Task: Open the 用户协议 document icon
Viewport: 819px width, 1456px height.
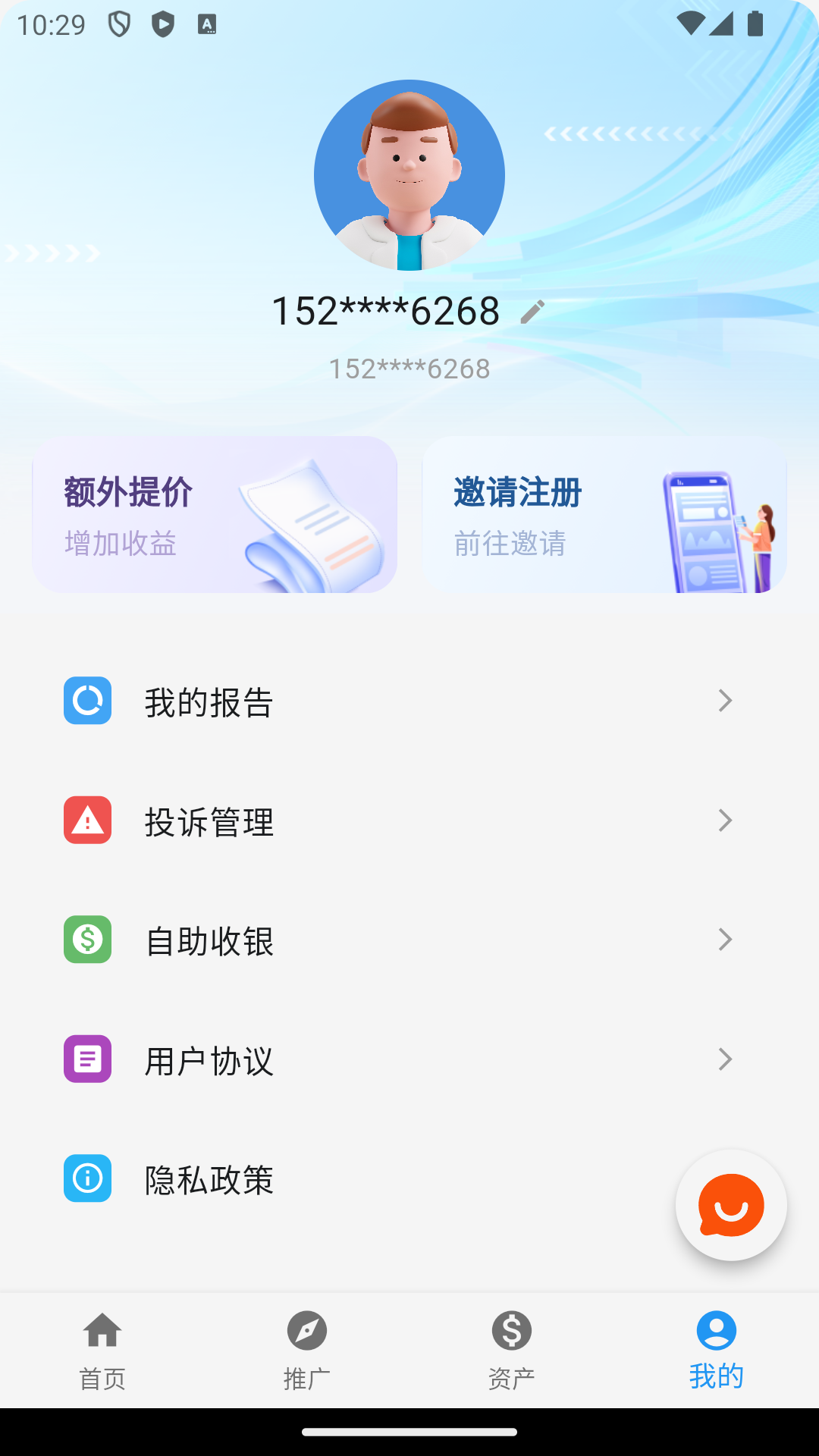Action: (87, 1059)
